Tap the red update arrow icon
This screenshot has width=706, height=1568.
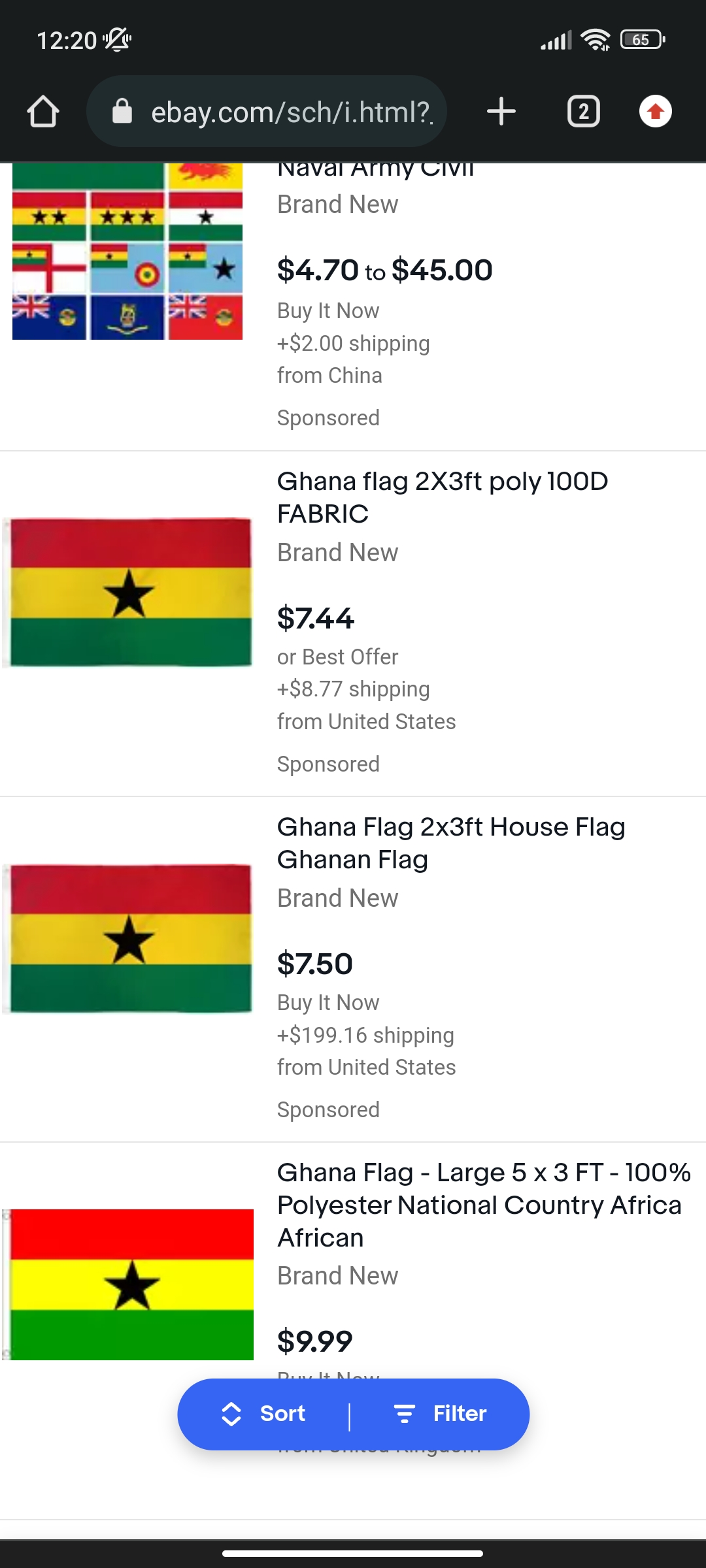tap(656, 112)
